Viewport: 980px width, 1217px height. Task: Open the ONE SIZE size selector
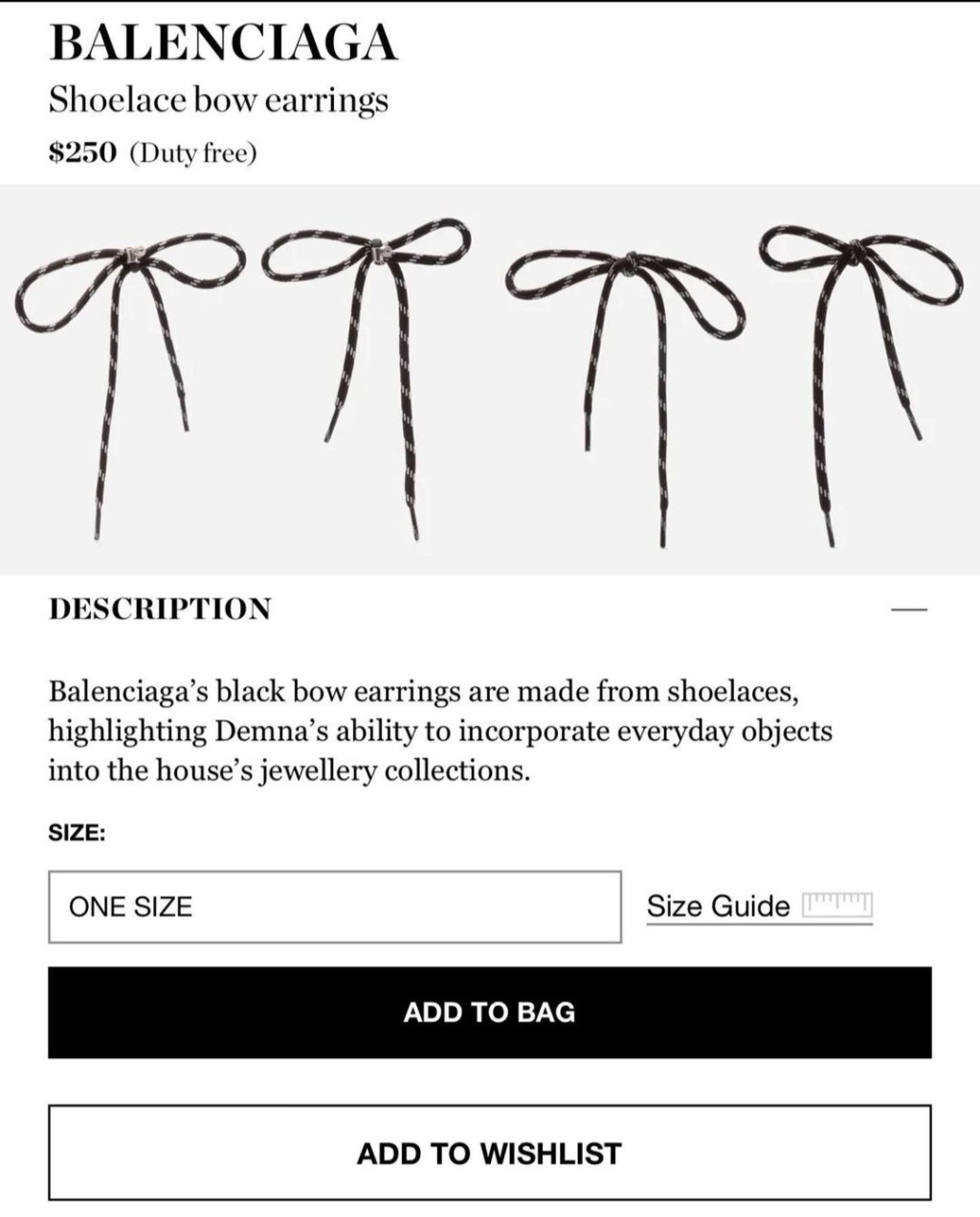click(334, 906)
